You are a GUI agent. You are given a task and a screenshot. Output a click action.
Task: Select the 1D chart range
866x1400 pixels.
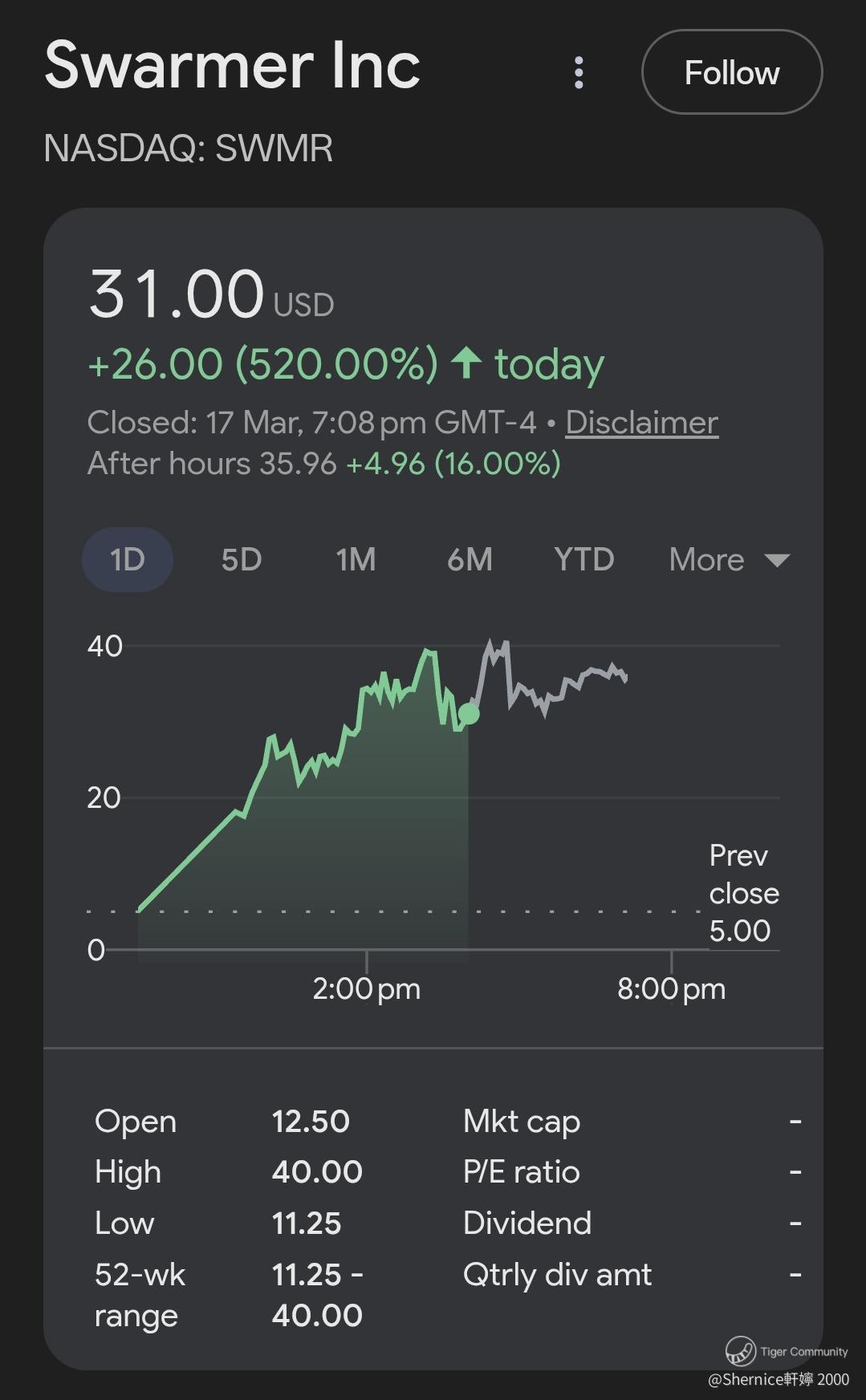[128, 560]
